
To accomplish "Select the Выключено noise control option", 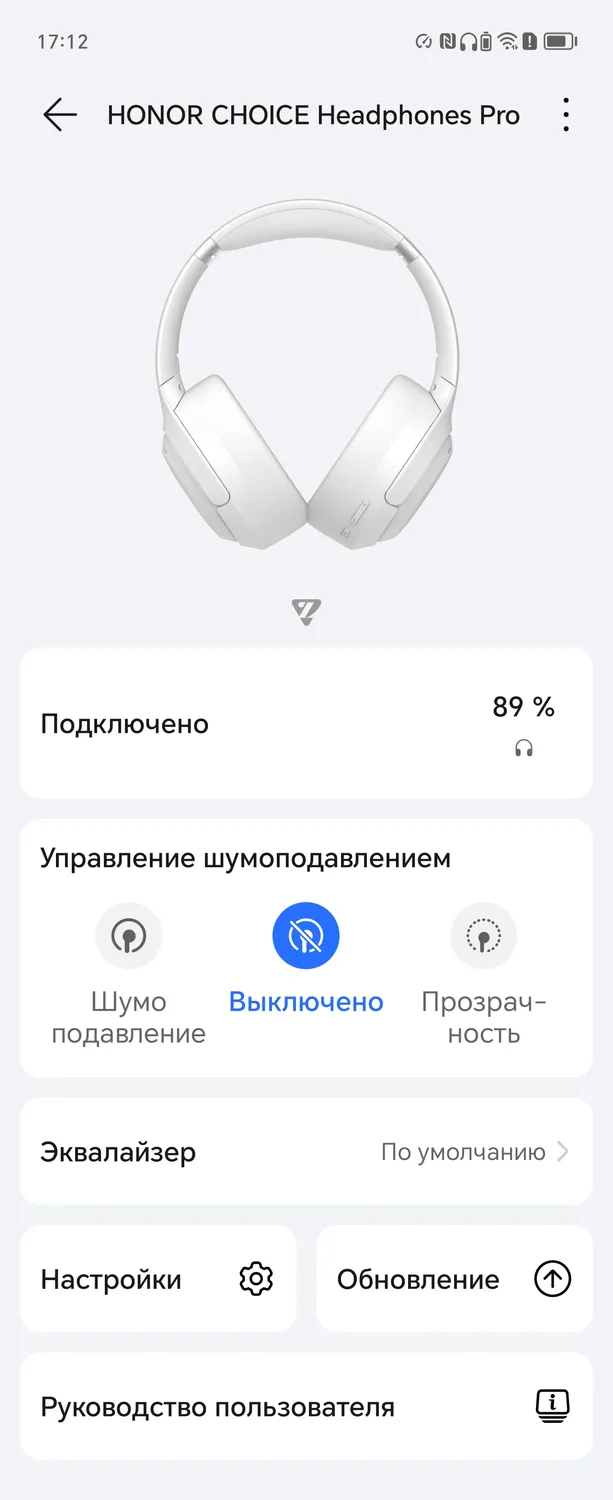I will pos(306,937).
